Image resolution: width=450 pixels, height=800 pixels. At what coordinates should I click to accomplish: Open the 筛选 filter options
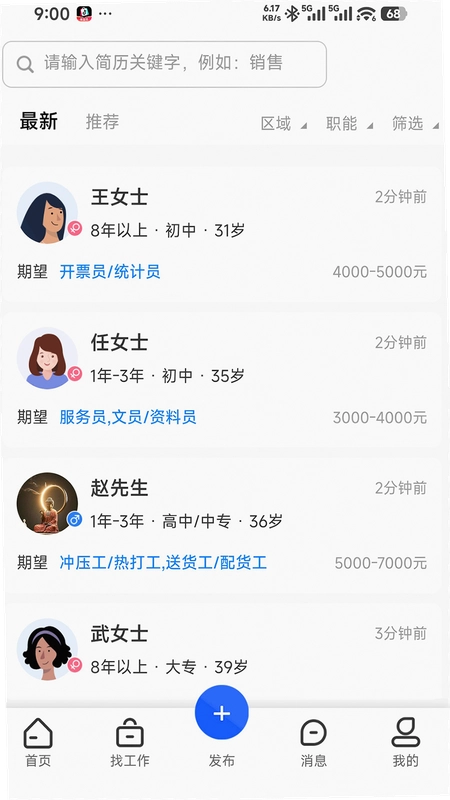[415, 123]
